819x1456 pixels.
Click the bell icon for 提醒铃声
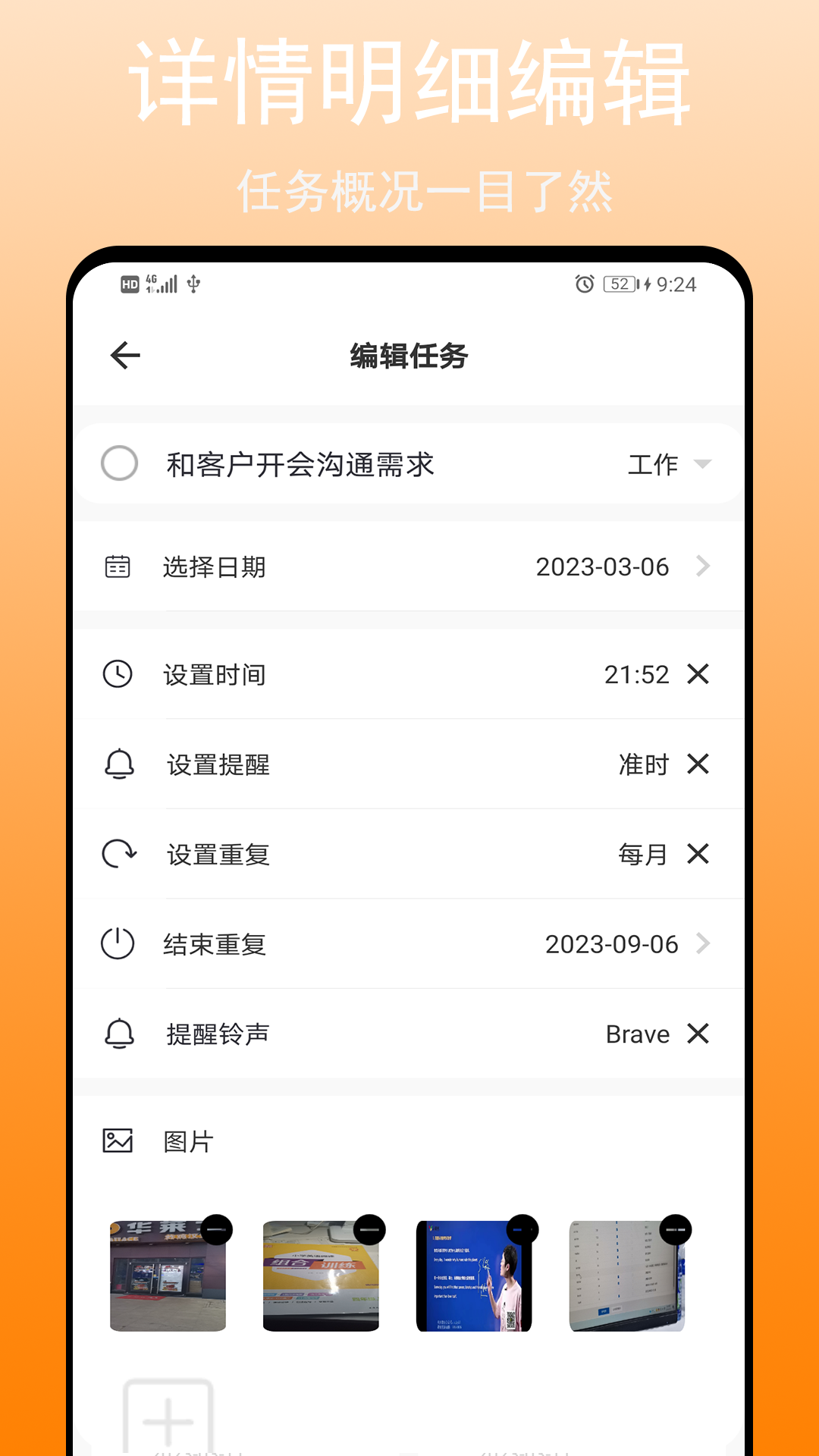tap(118, 1033)
